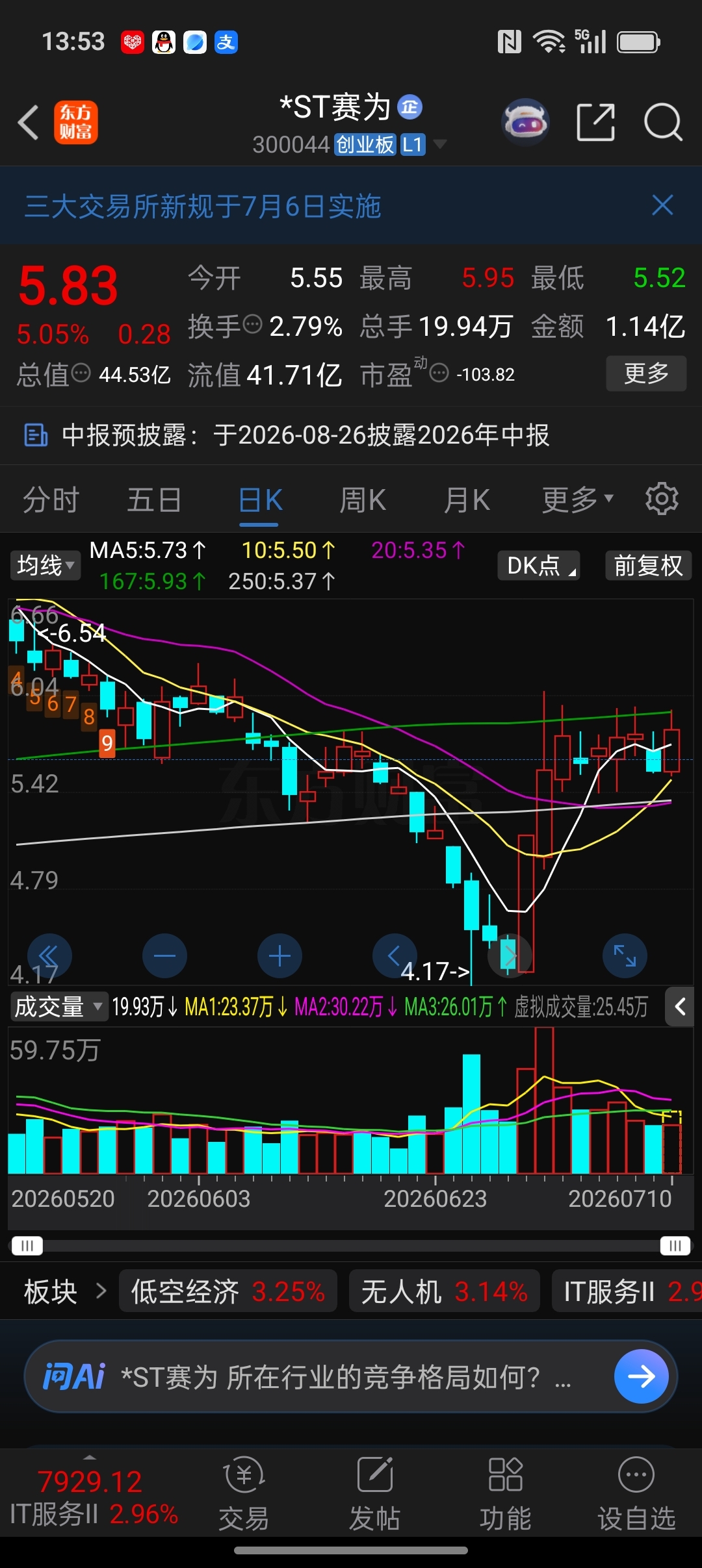The image size is (702, 1568).
Task: Switch to the 五日 tab
Action: pos(154,500)
